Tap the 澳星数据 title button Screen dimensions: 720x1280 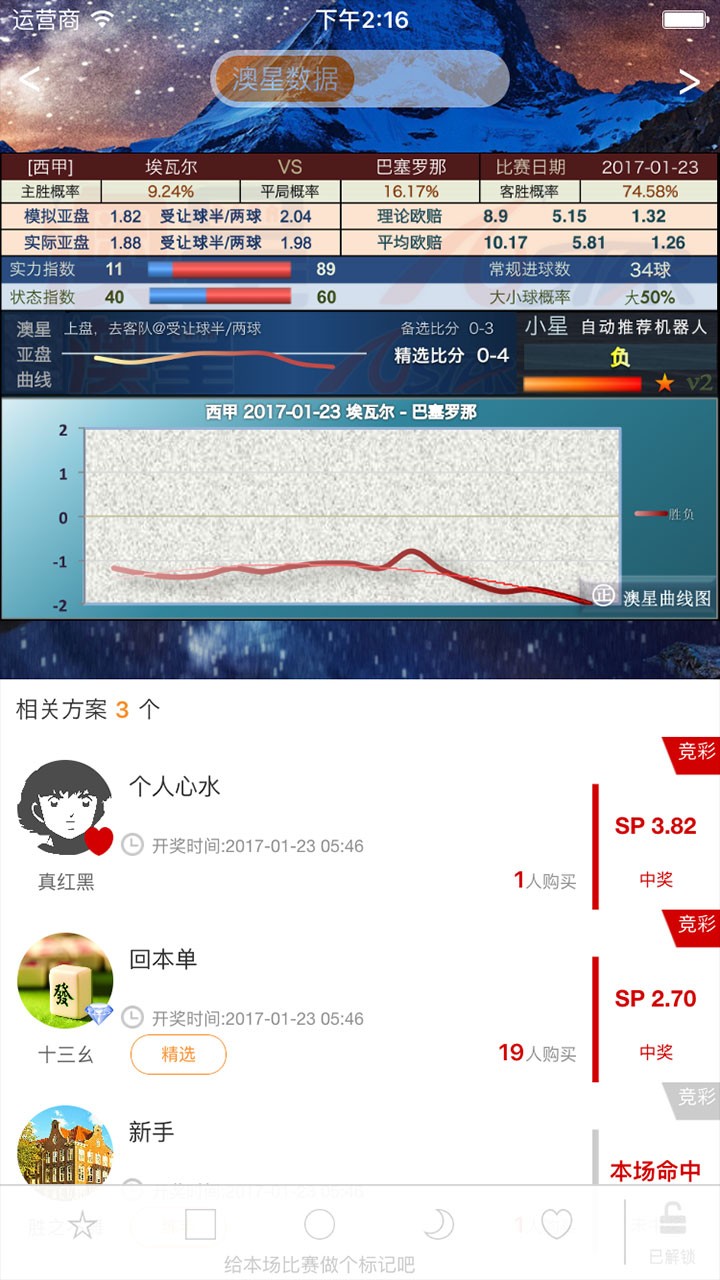(x=286, y=79)
